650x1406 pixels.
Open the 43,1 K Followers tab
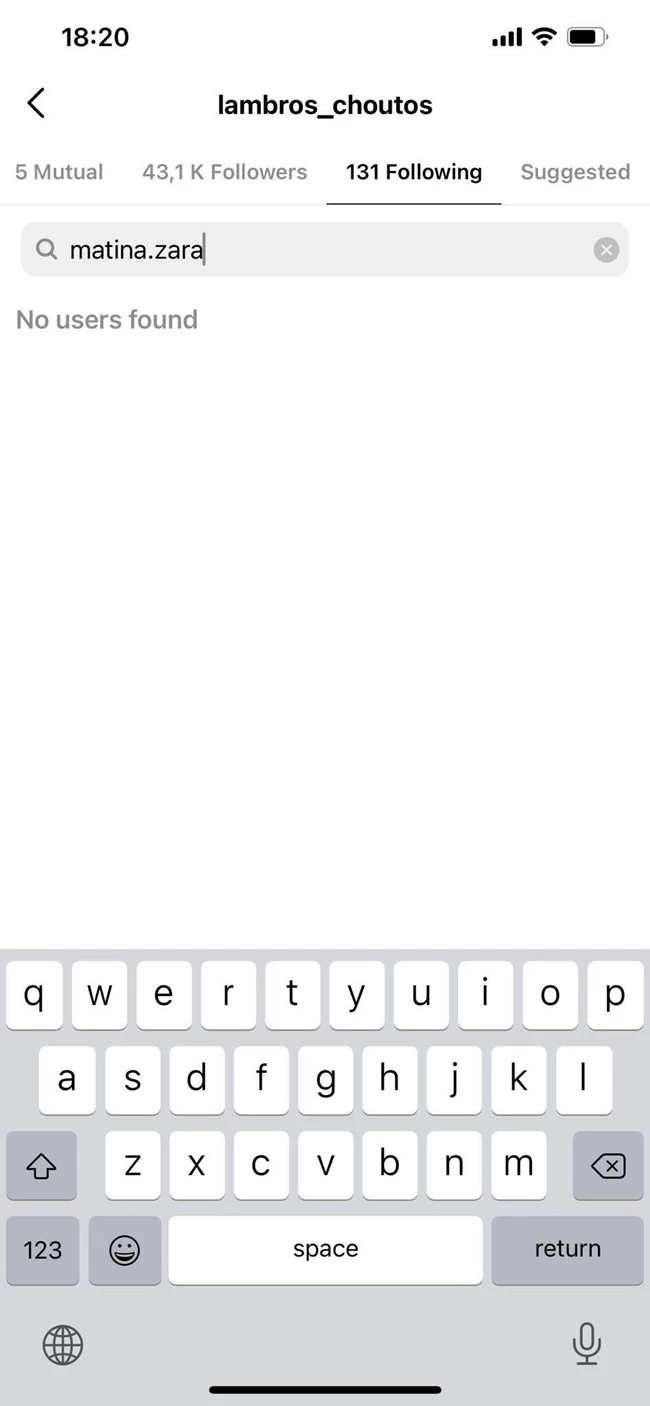[224, 172]
